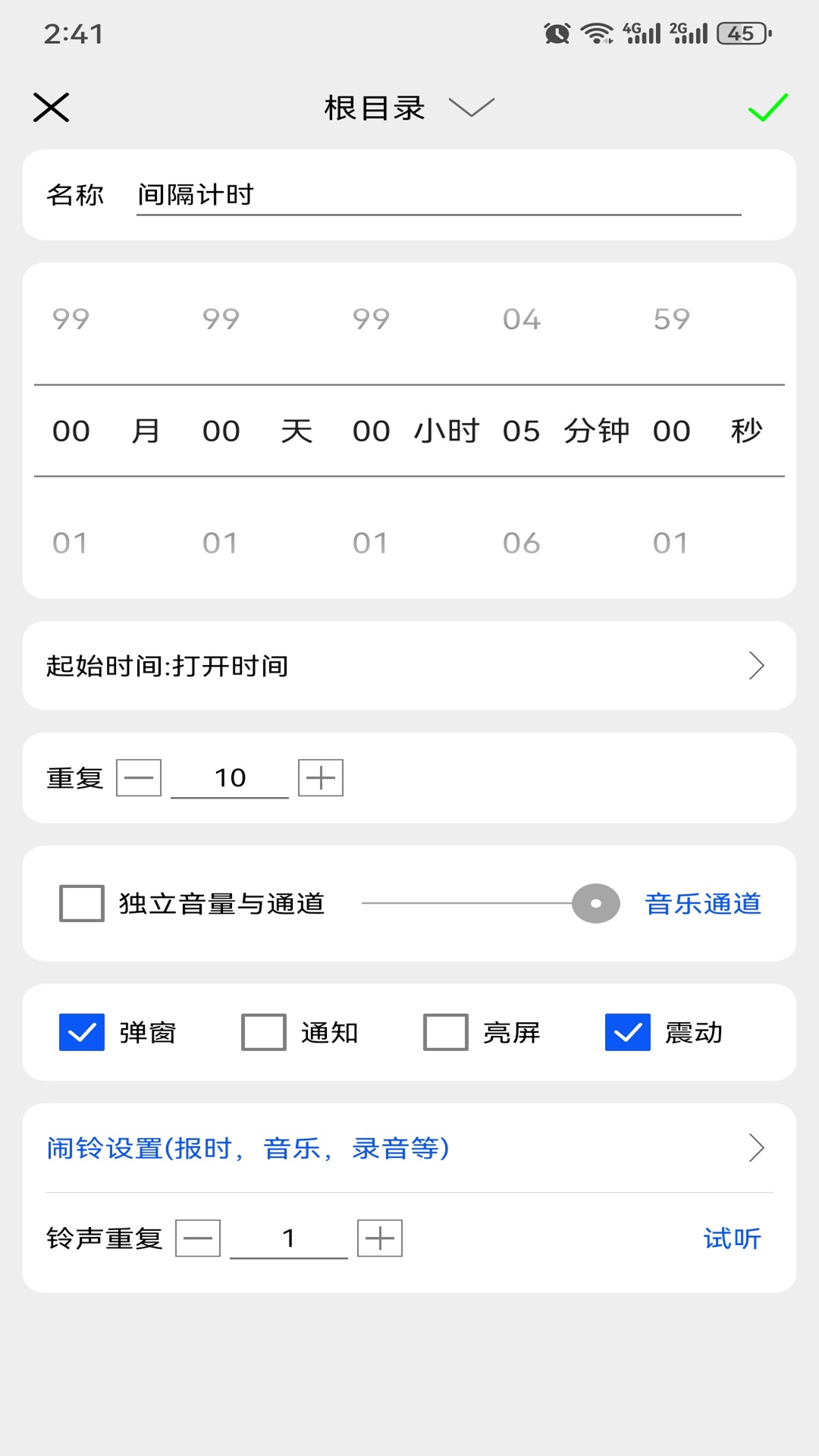
Task: Tap the minus icon to decrease 重复 count
Action: tap(140, 777)
